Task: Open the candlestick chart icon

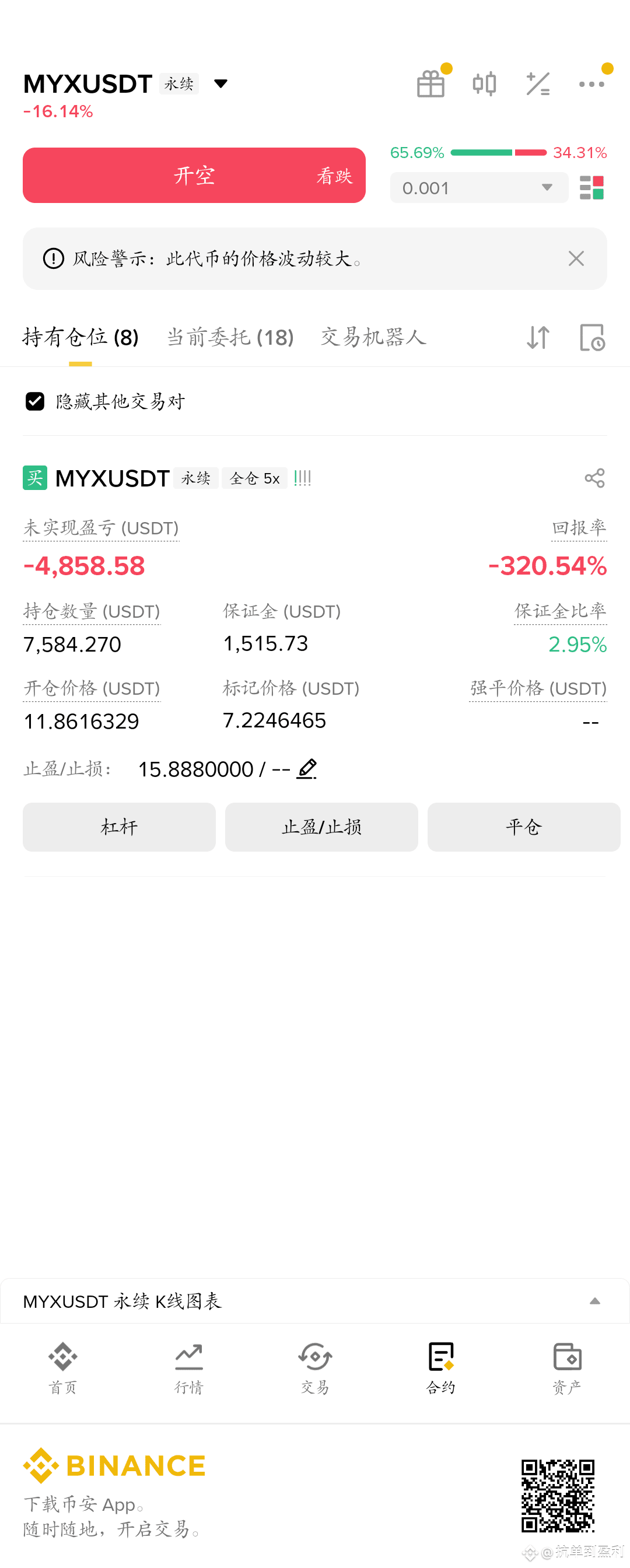Action: (x=485, y=84)
